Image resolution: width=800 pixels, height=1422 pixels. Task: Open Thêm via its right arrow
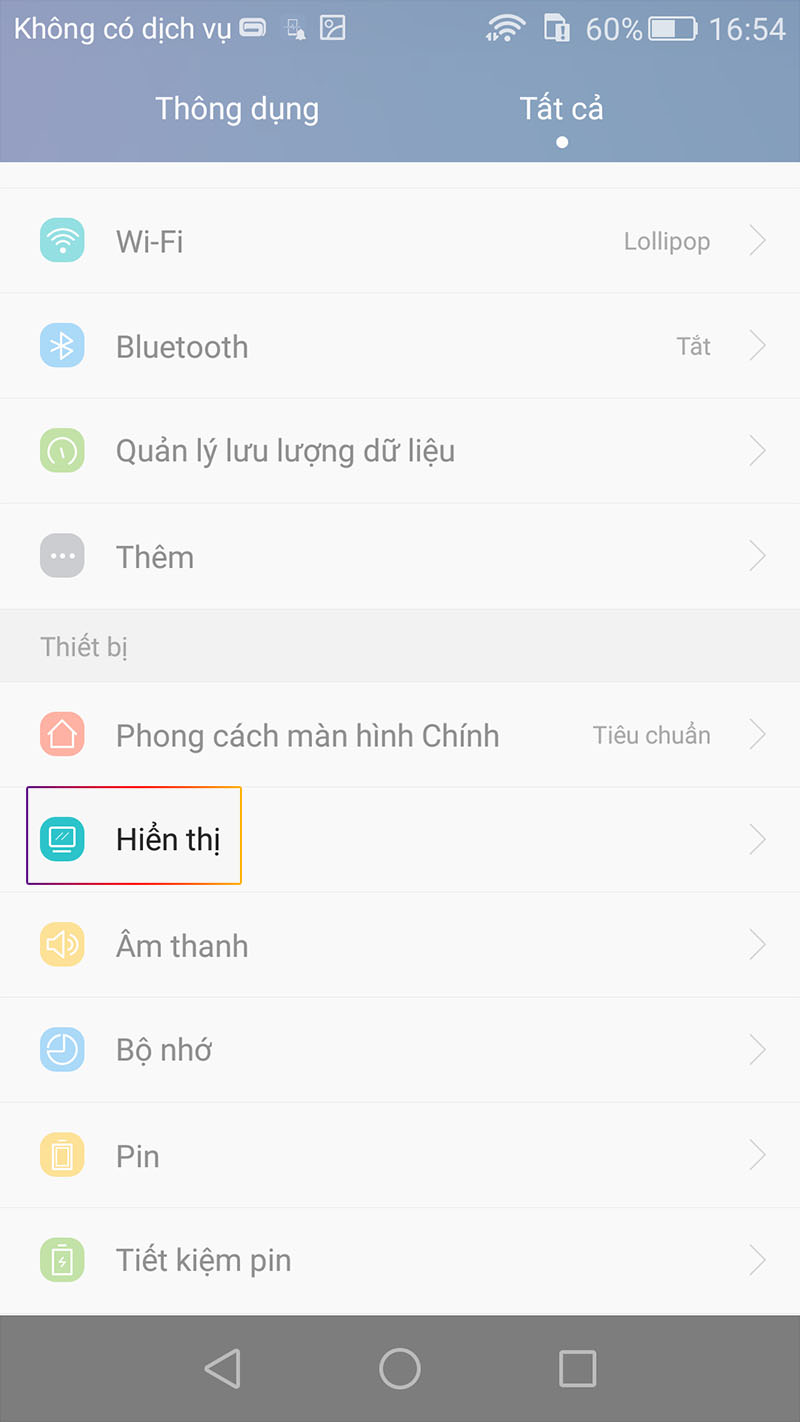tap(758, 556)
